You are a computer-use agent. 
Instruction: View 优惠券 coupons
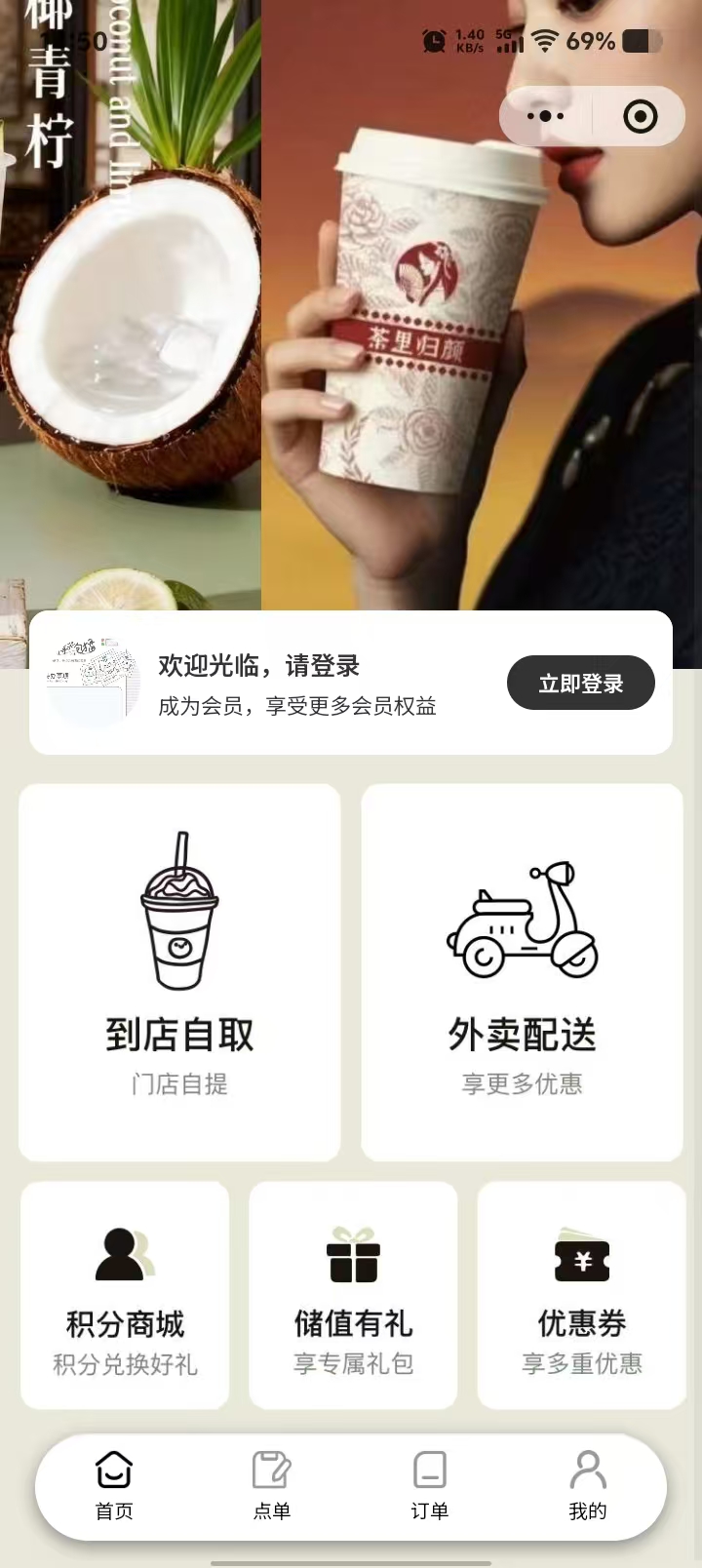(581, 1296)
